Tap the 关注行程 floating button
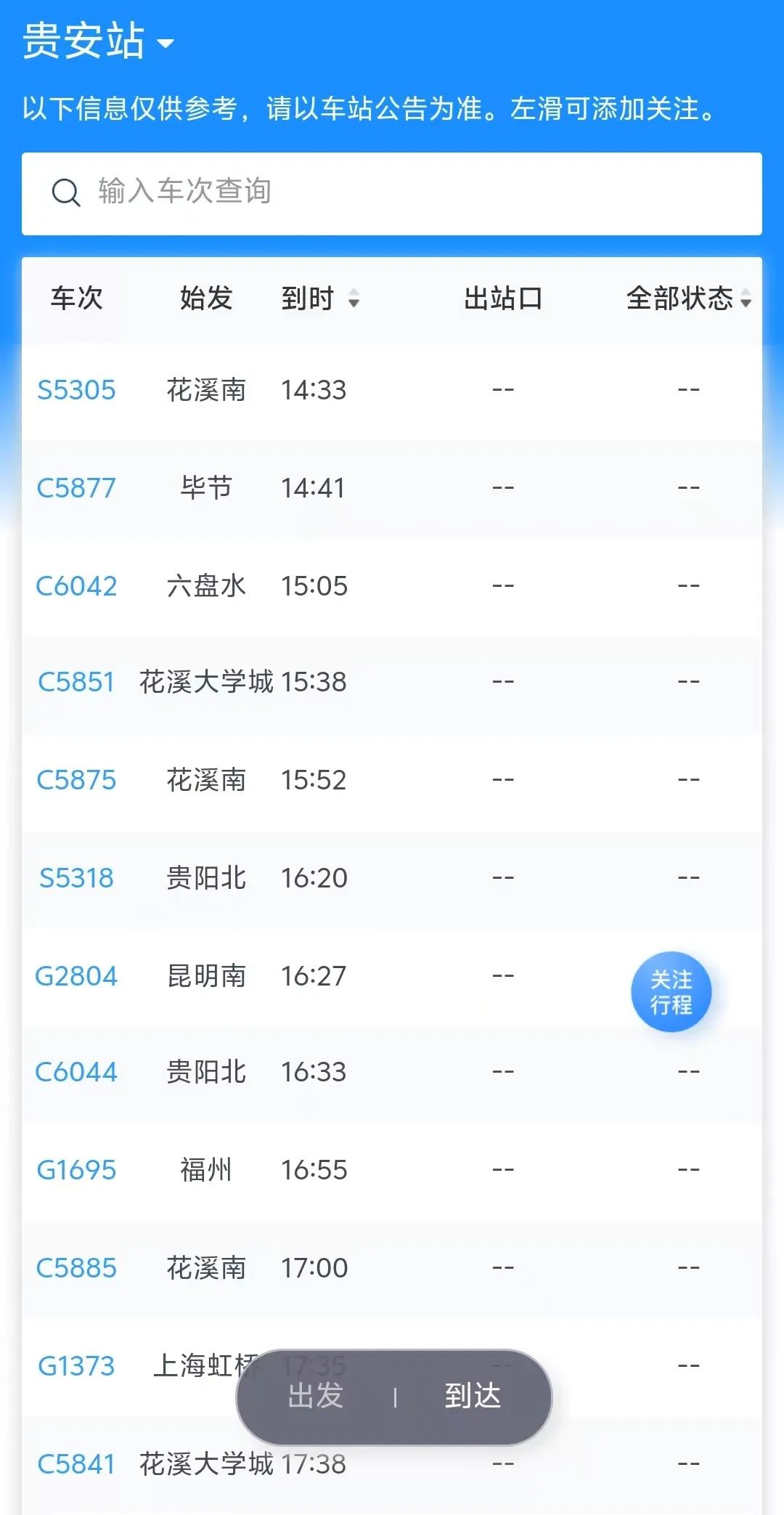The width and height of the screenshot is (784, 1515). [671, 992]
